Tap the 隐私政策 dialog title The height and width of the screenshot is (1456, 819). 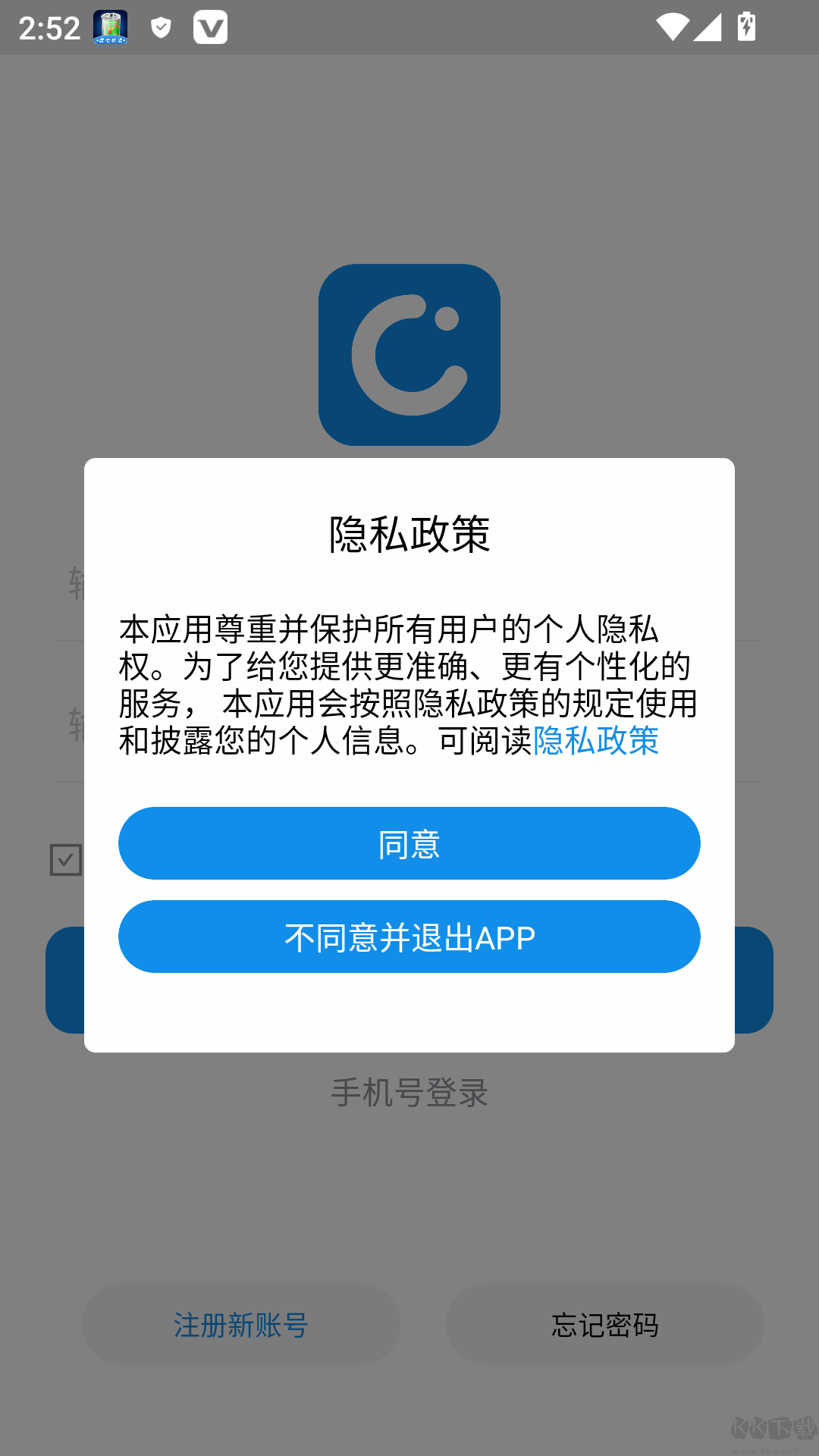click(409, 531)
